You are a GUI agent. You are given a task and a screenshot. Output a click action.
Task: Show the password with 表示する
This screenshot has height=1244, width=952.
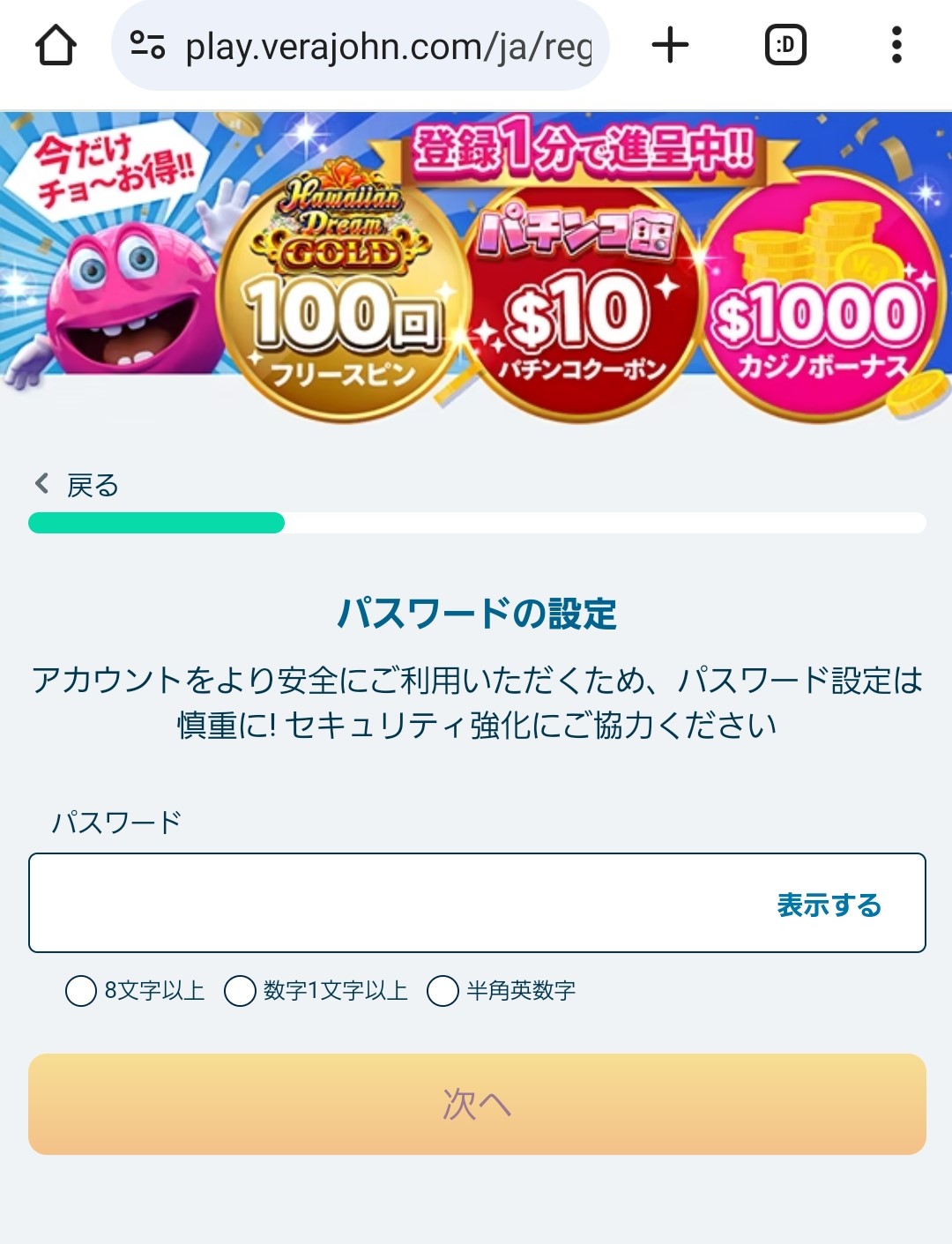pyautogui.click(x=829, y=905)
